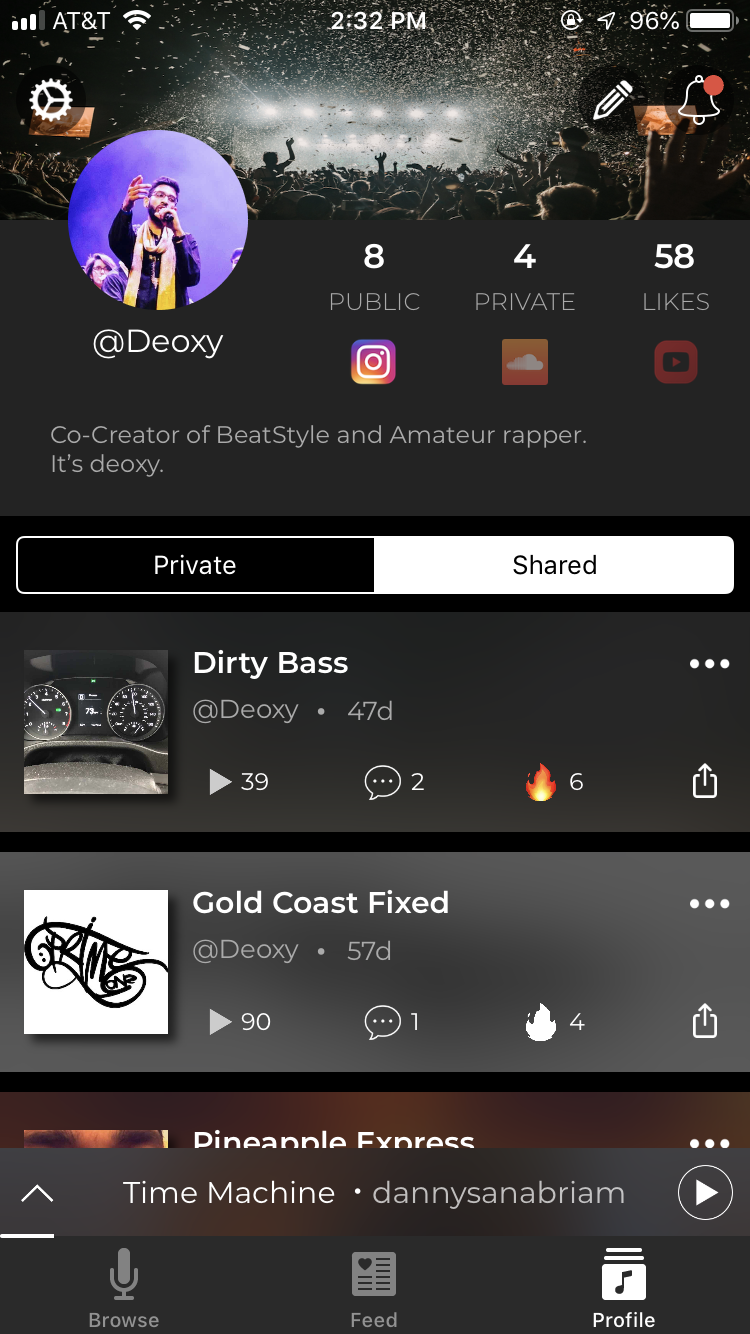Screen dimensions: 750x1334
Task: Open Deoxy's profile picture
Action: click(x=157, y=220)
